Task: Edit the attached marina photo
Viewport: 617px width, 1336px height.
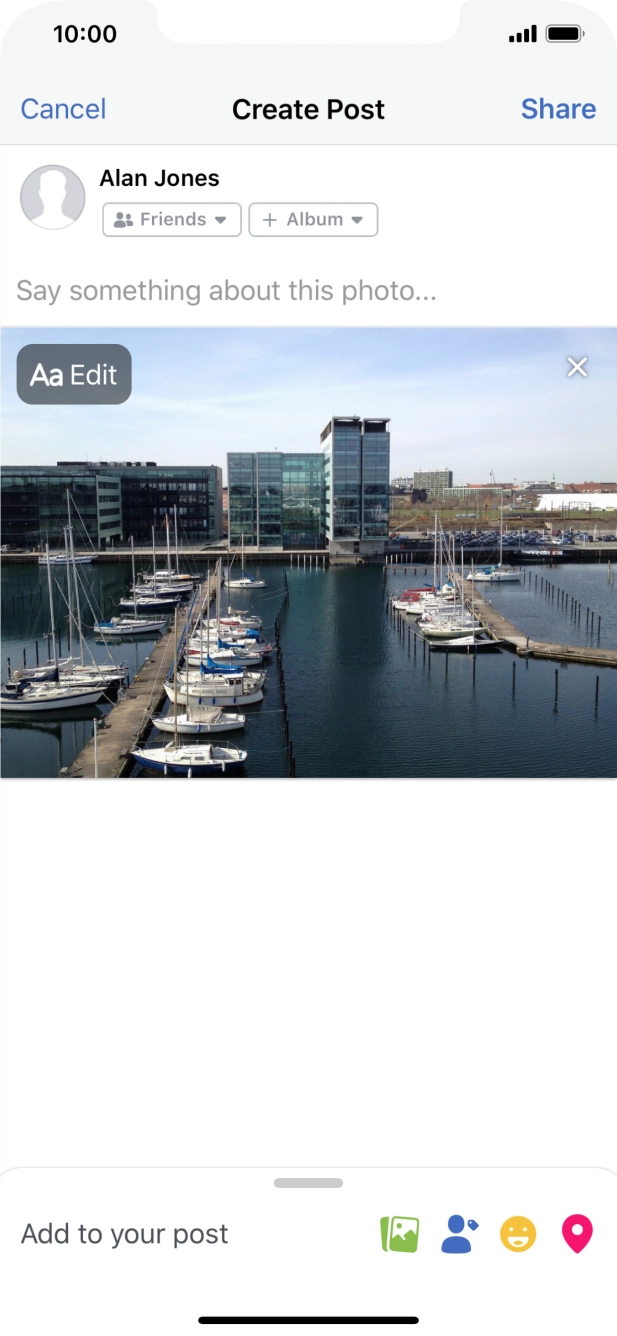Action: tap(74, 375)
